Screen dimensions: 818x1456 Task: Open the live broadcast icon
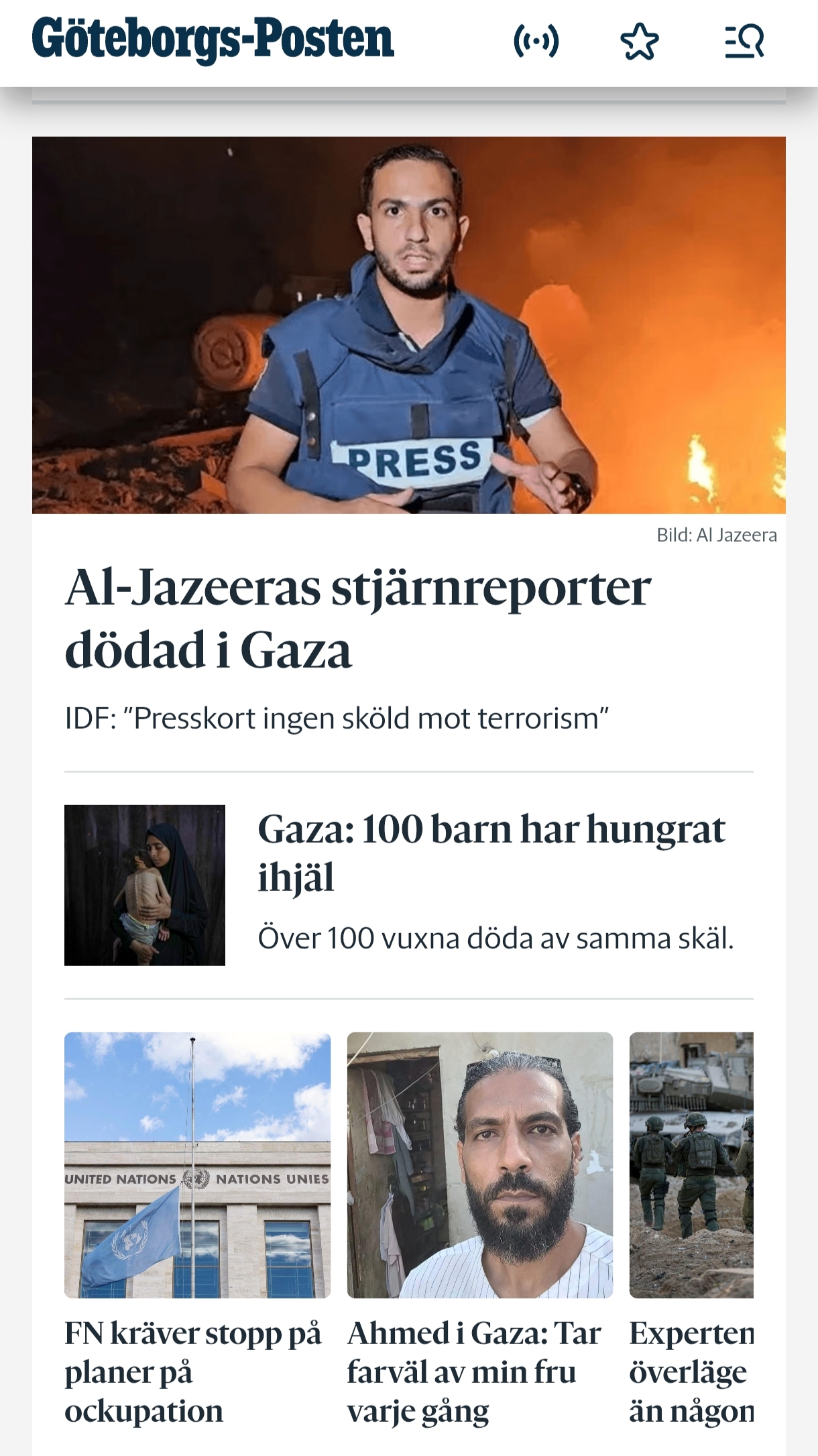click(x=536, y=42)
